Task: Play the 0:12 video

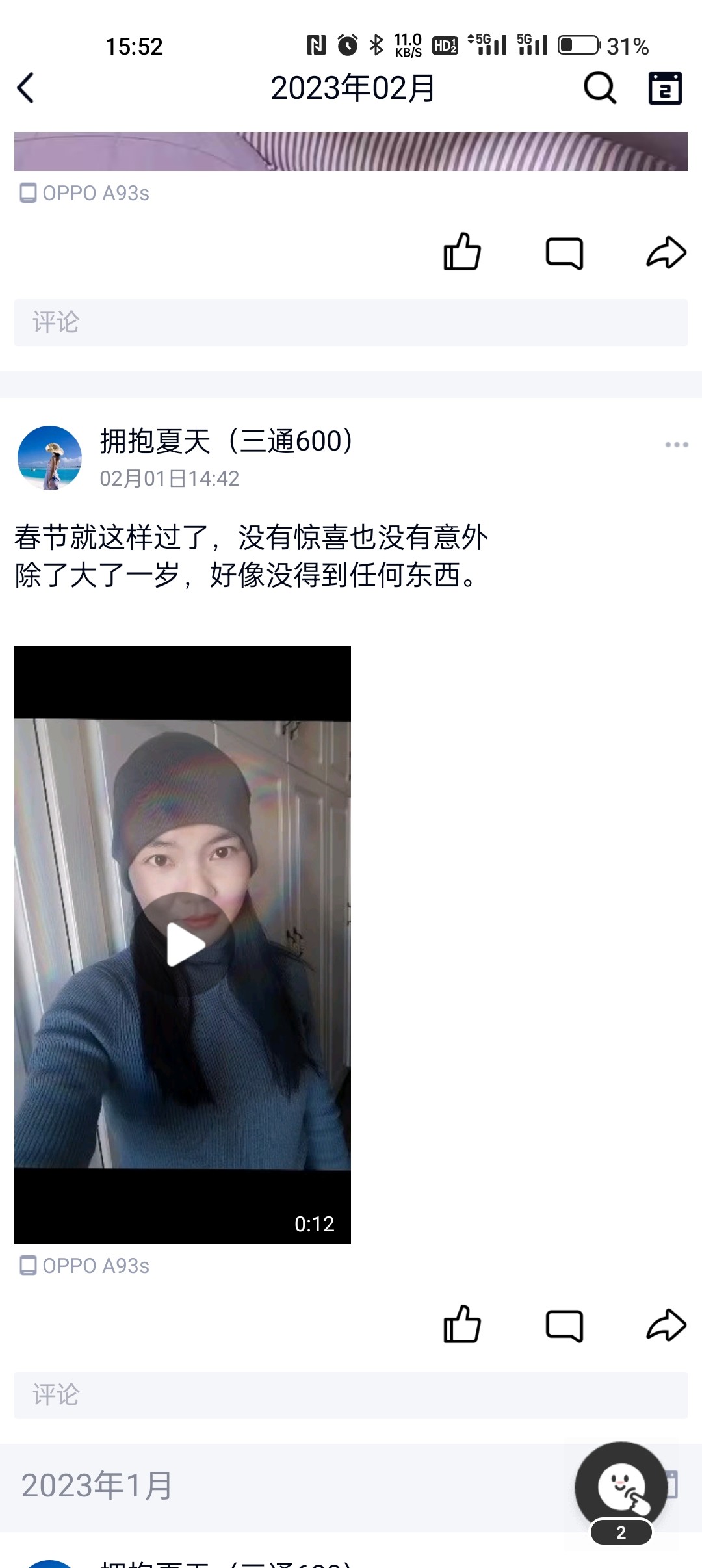Action: tap(187, 944)
